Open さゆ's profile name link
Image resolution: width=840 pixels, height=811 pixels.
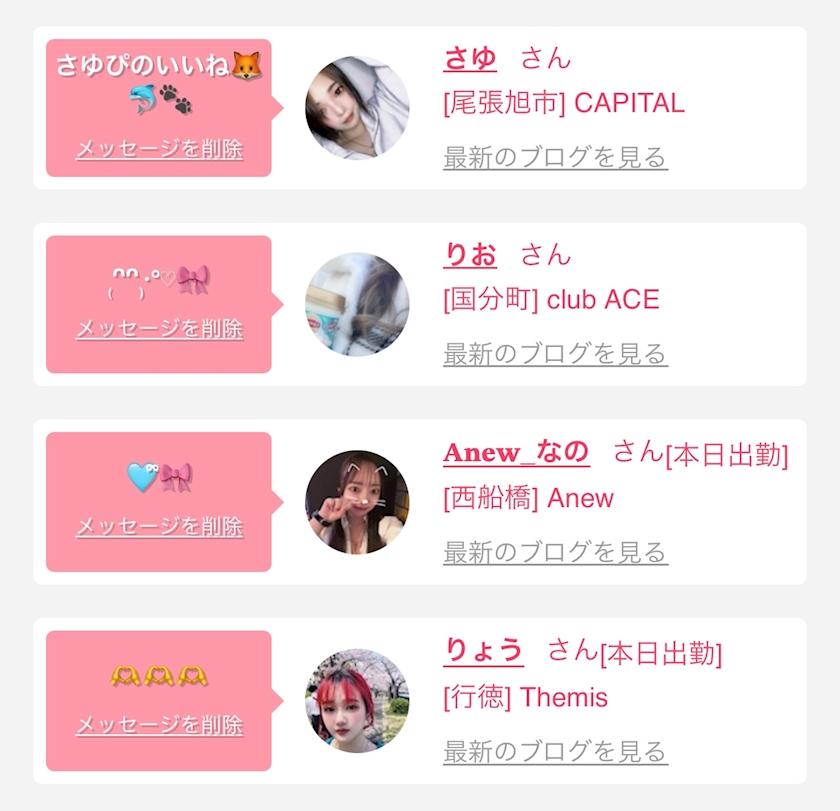pos(469,59)
